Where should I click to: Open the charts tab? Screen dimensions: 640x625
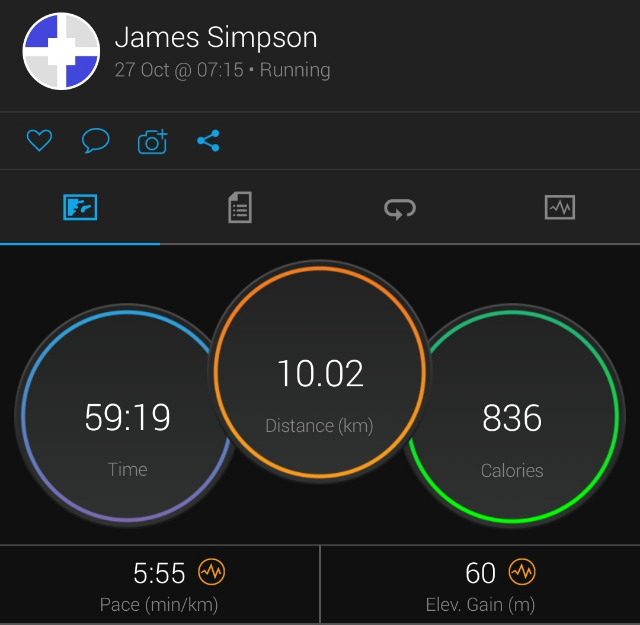click(559, 208)
